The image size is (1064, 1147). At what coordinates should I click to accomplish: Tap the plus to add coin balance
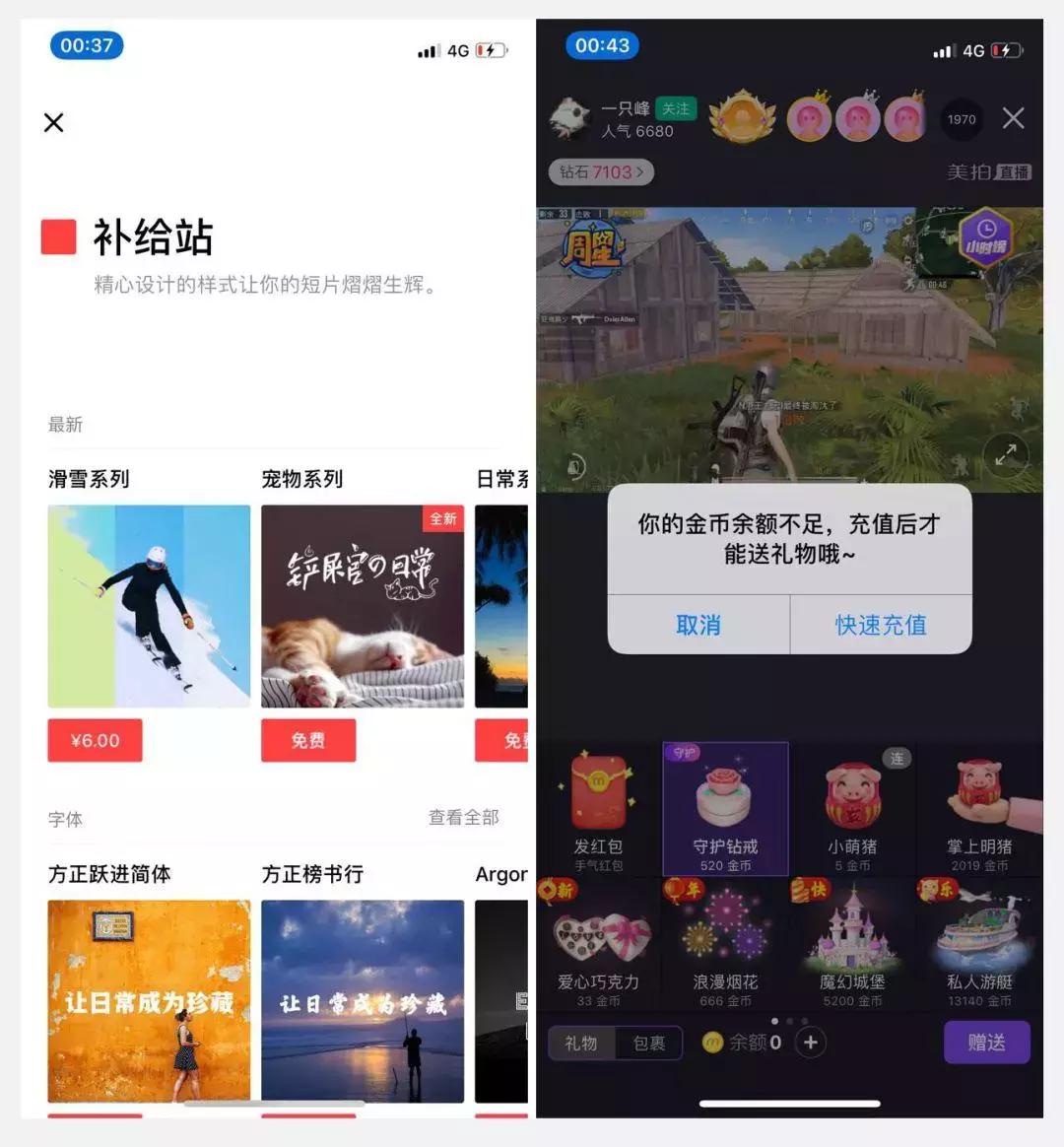tap(810, 1042)
